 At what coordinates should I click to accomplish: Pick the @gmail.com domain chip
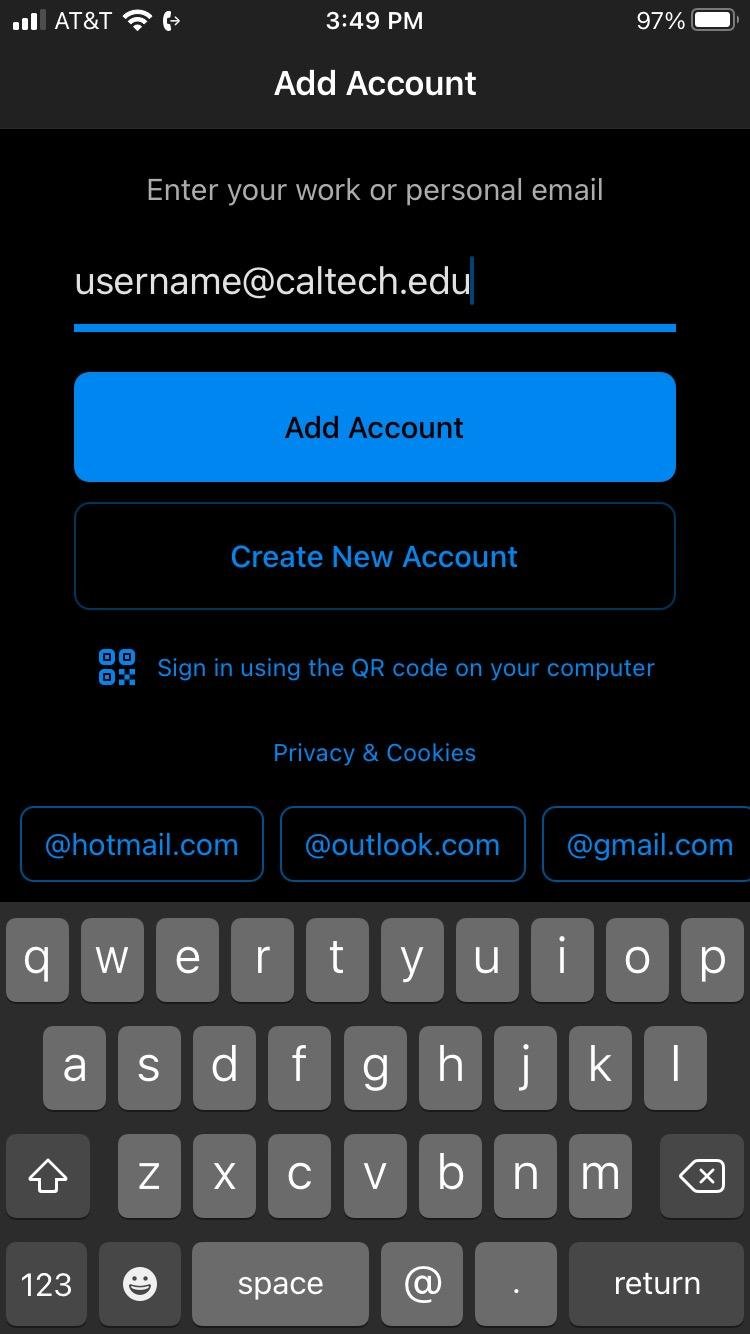click(647, 845)
